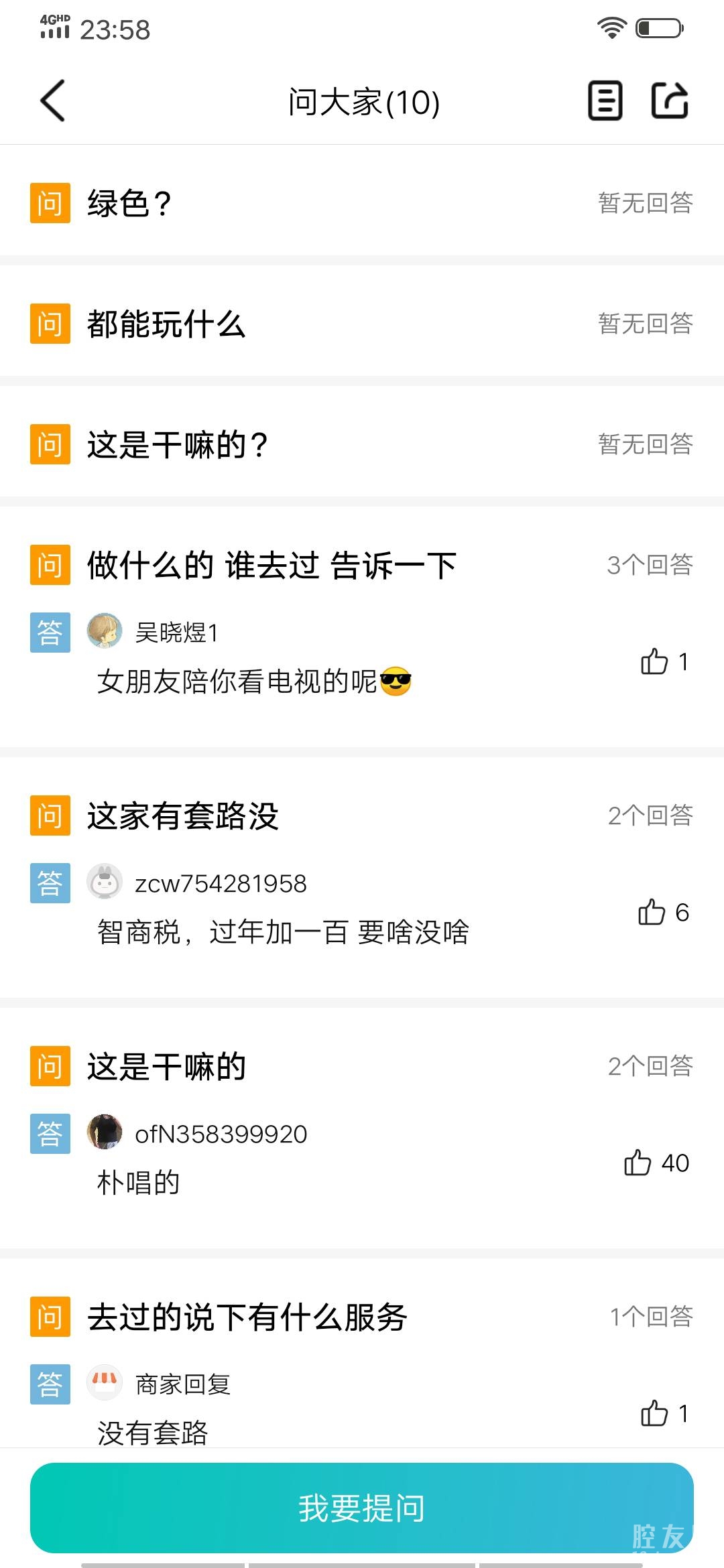
Task: View question 做什么的 谁去过 告诉一下
Action: [272, 565]
